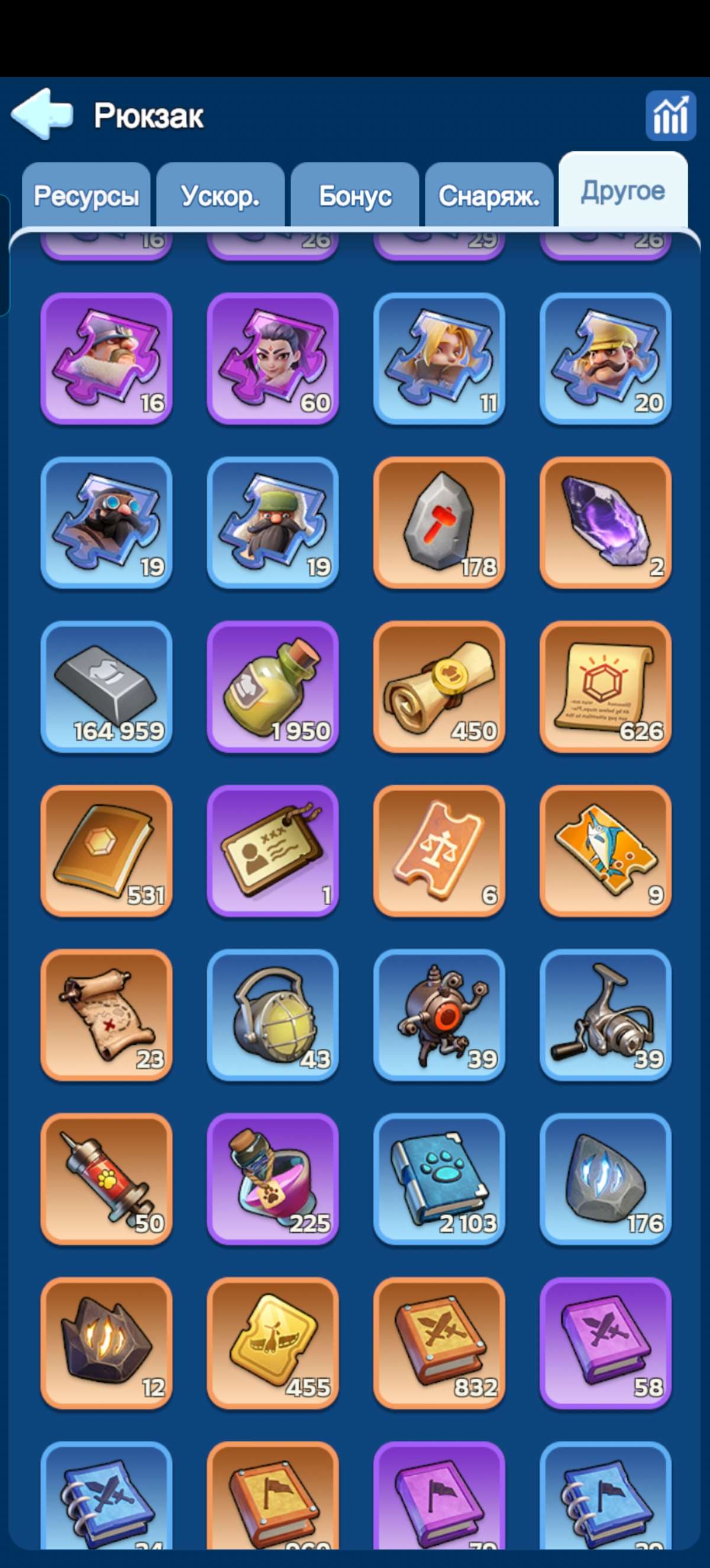Tap the paw syringe with 50
This screenshot has width=710, height=1568.
coord(106,1179)
